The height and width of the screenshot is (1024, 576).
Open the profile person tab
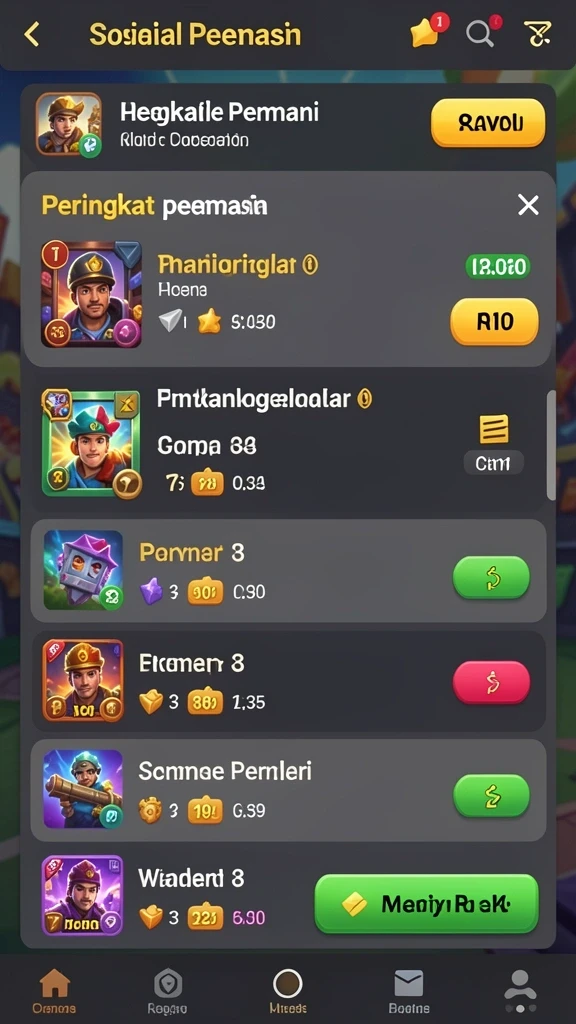click(x=520, y=991)
